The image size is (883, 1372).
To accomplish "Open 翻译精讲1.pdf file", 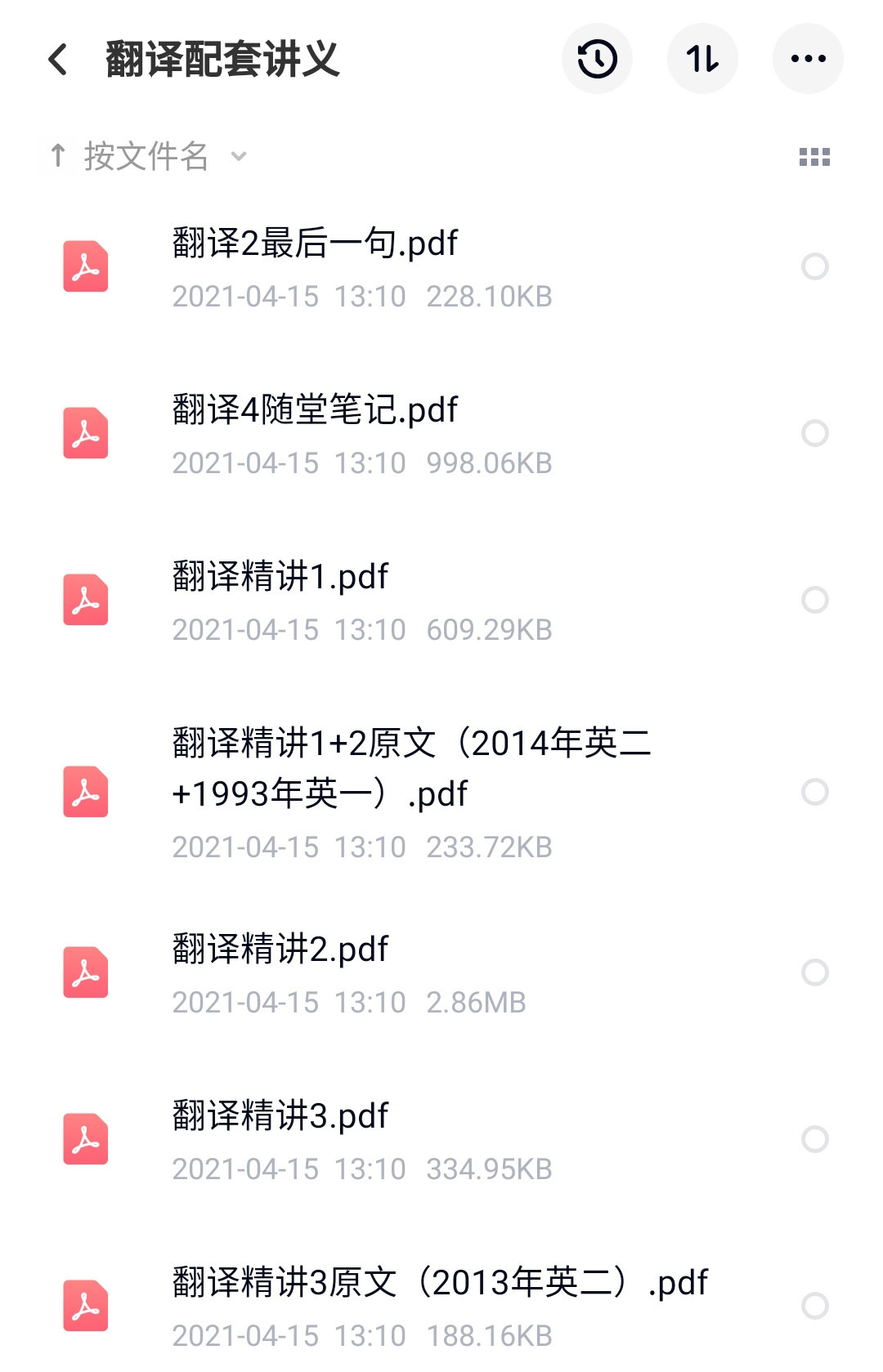I will coord(280,577).
